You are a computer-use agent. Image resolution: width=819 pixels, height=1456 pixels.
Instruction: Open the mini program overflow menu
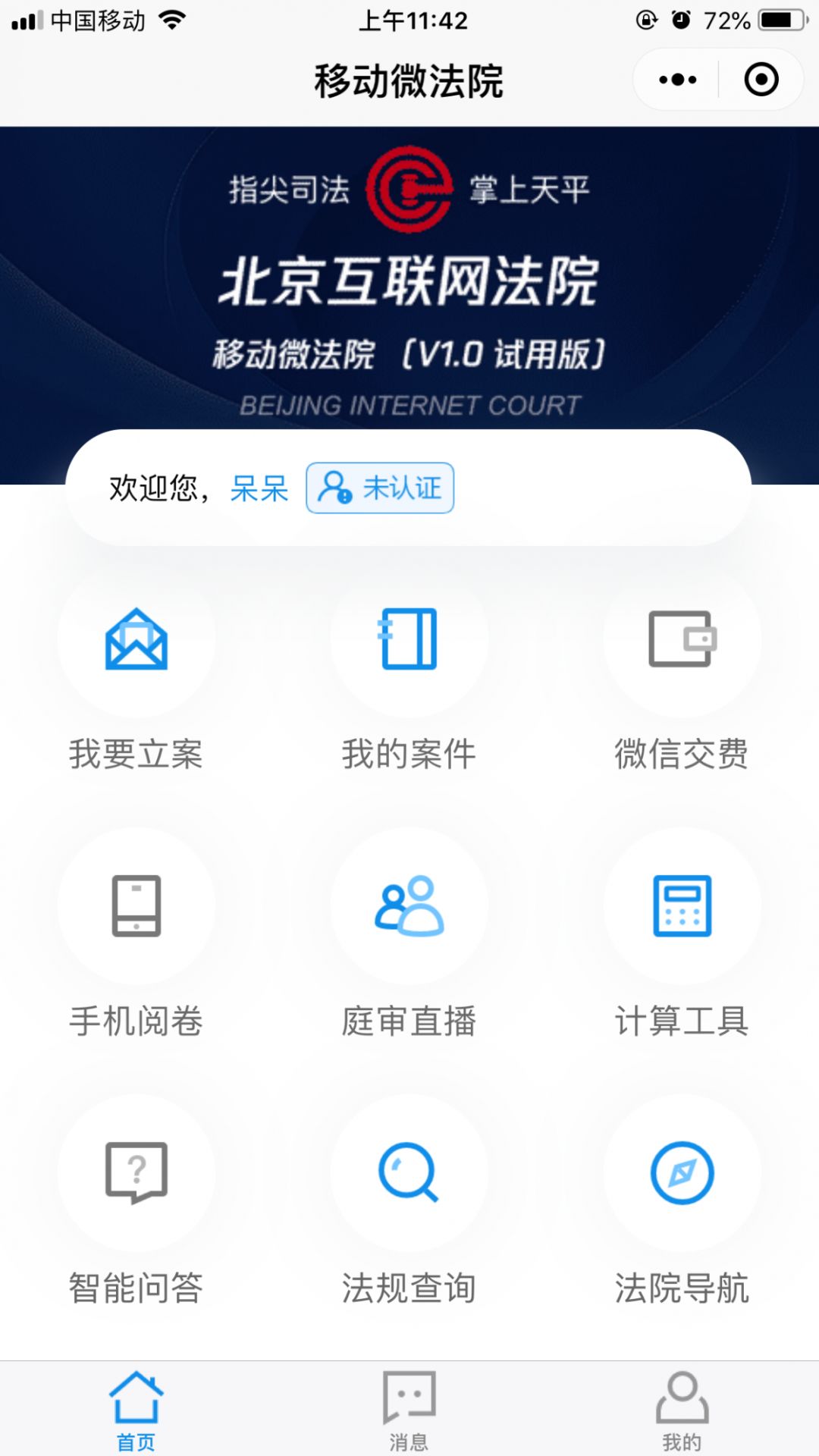[x=677, y=80]
